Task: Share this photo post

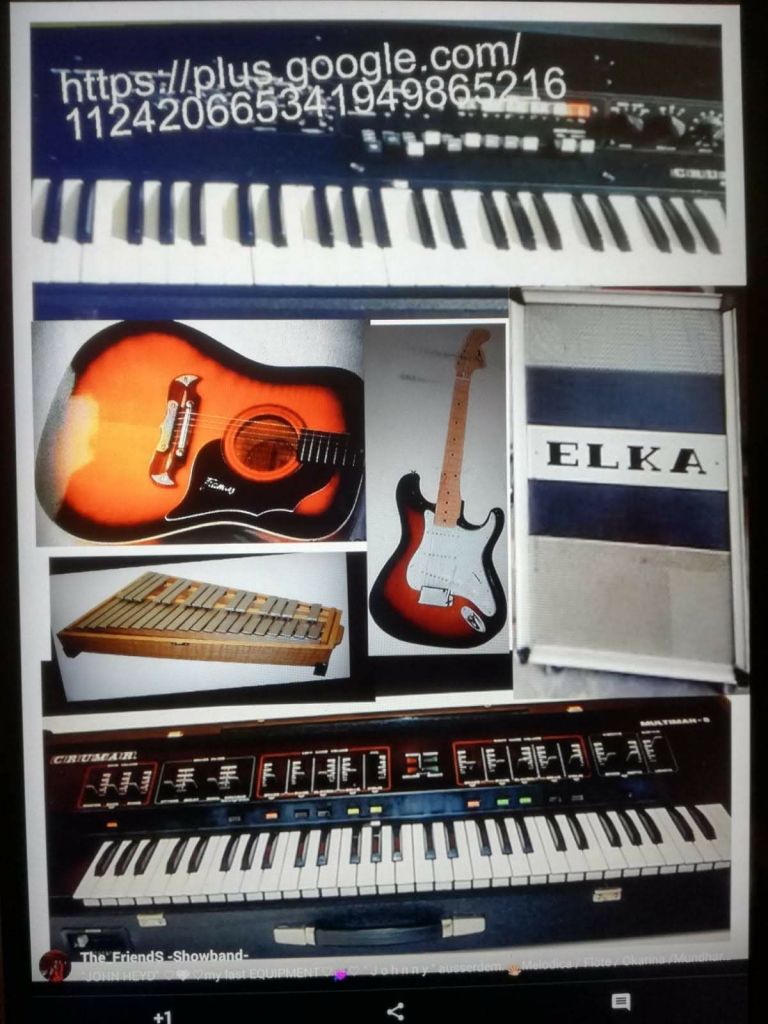Action: click(x=395, y=1010)
